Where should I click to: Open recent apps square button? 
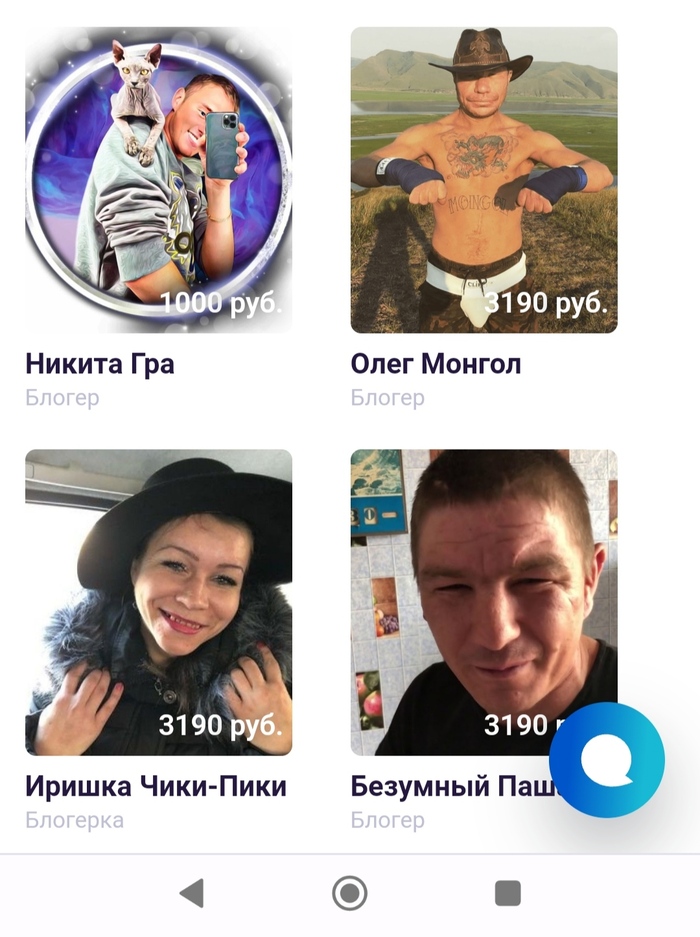point(508,893)
